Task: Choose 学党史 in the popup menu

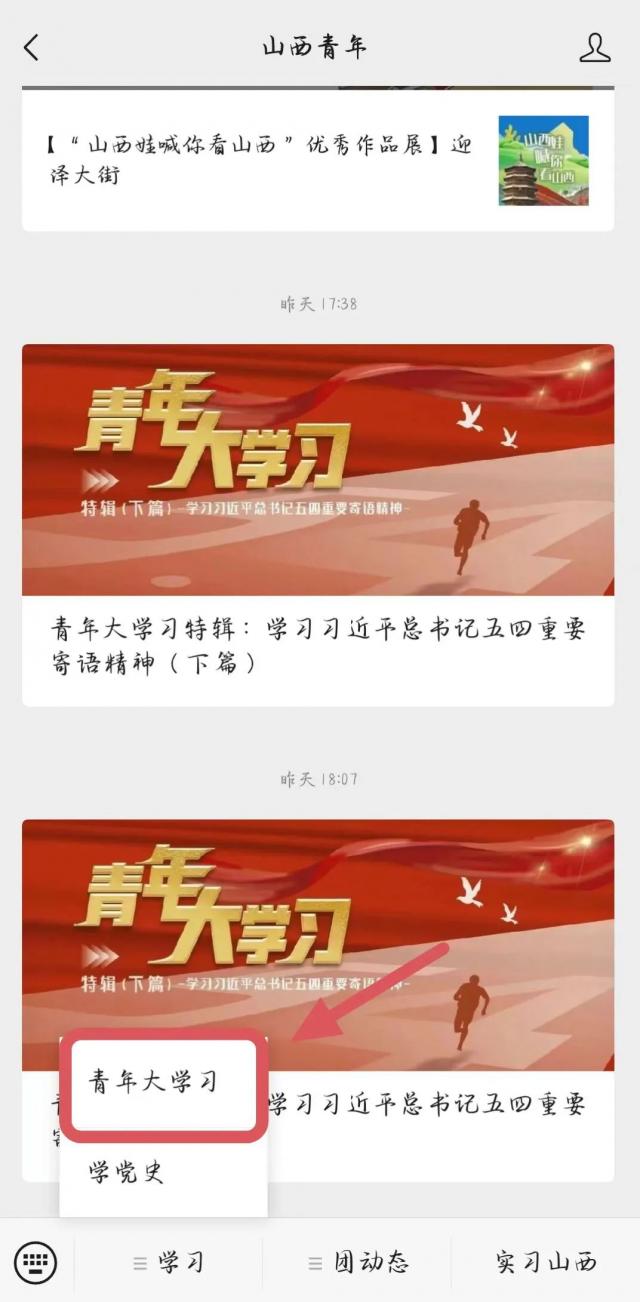Action: (127, 1172)
